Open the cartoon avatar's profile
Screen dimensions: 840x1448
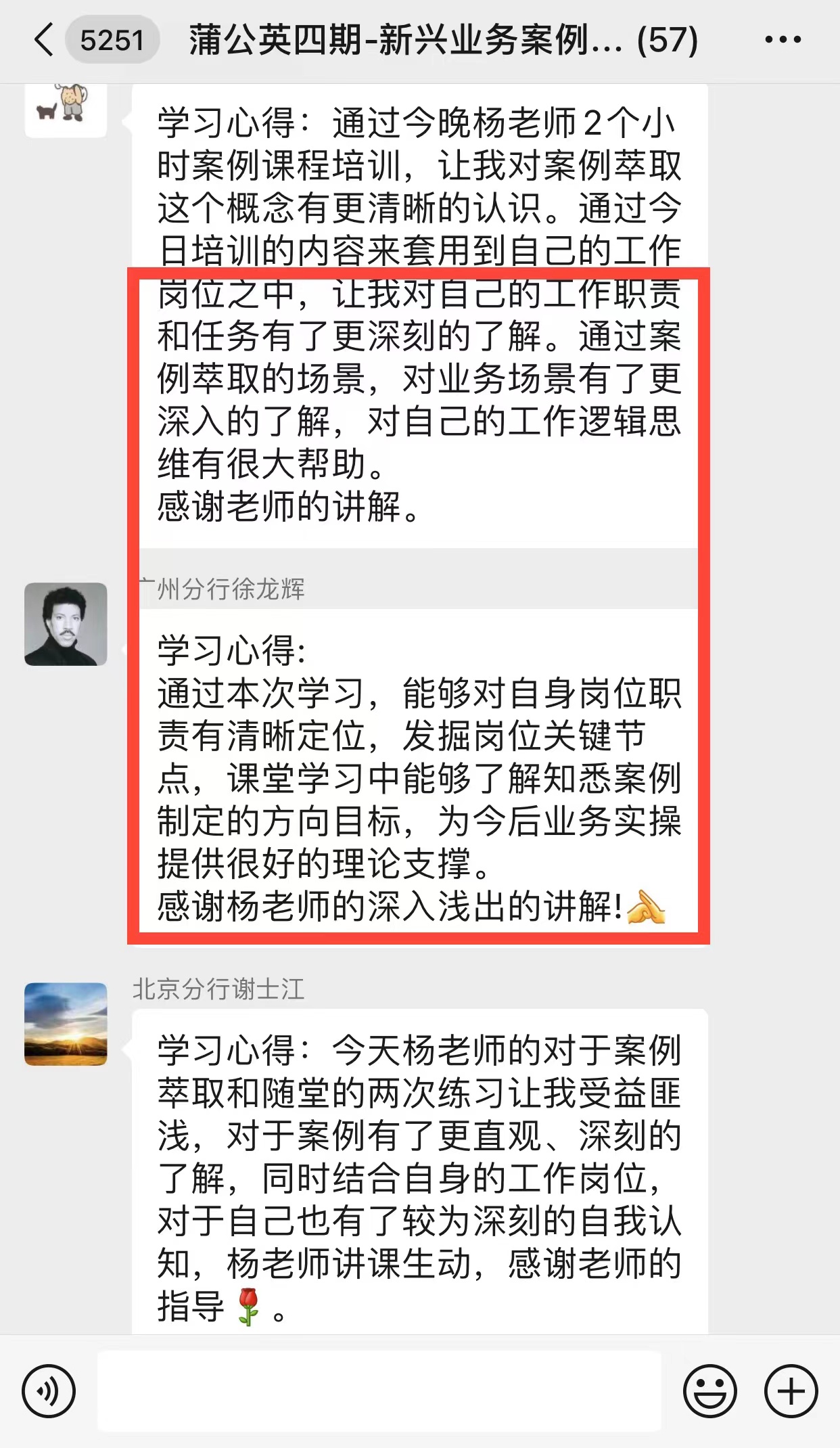click(66, 107)
